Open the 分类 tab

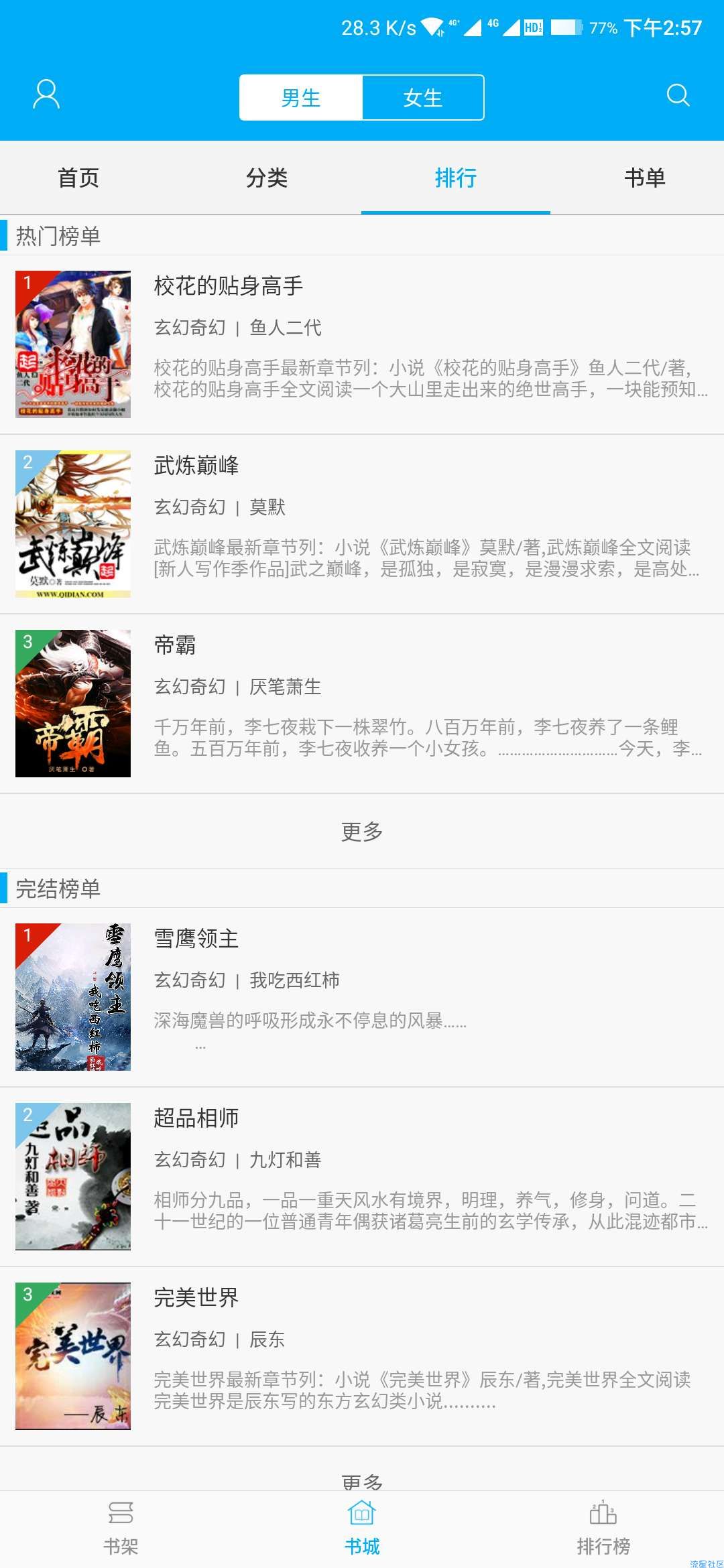point(267,178)
